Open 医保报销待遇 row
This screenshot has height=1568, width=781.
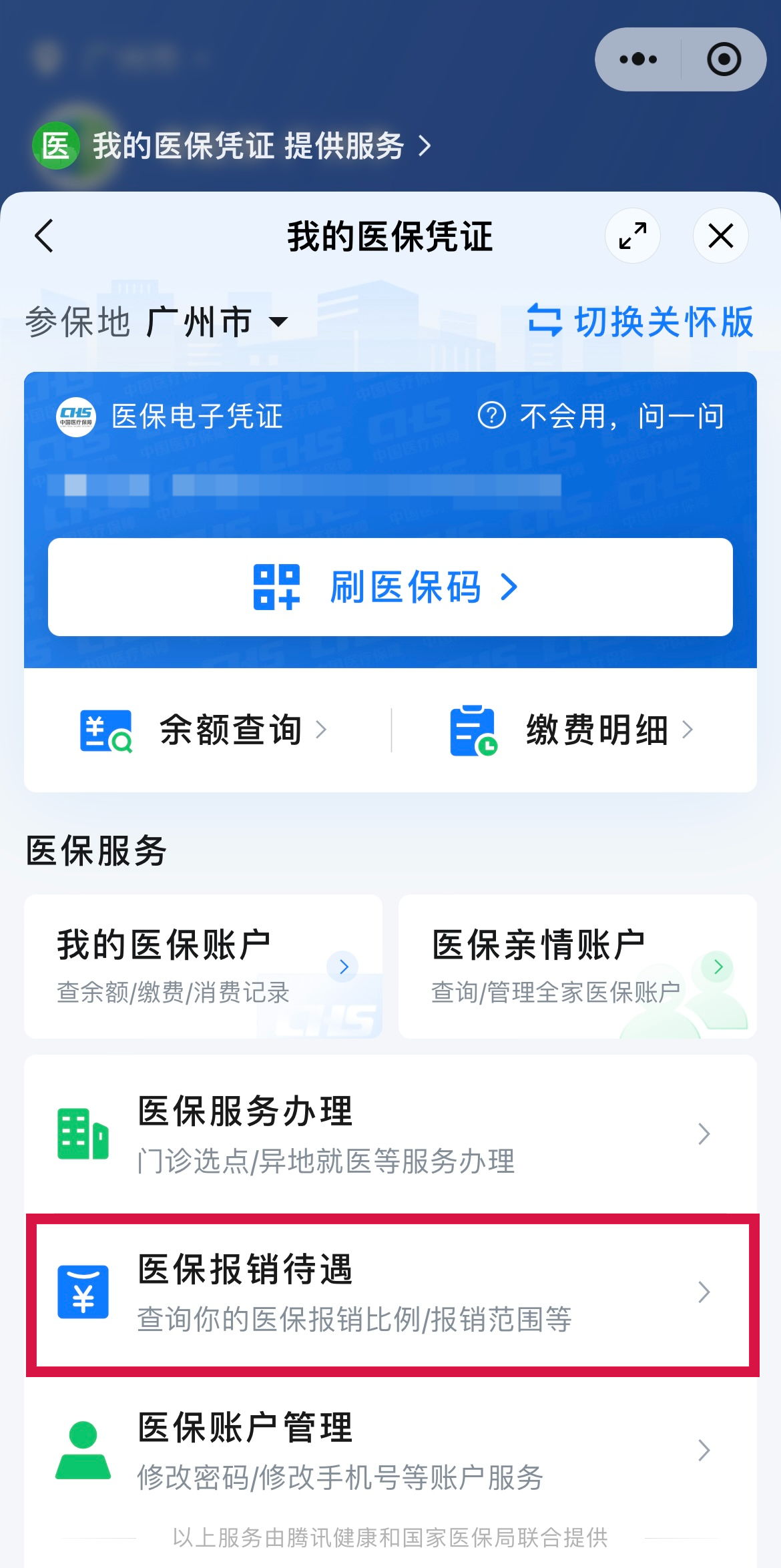390,1292
